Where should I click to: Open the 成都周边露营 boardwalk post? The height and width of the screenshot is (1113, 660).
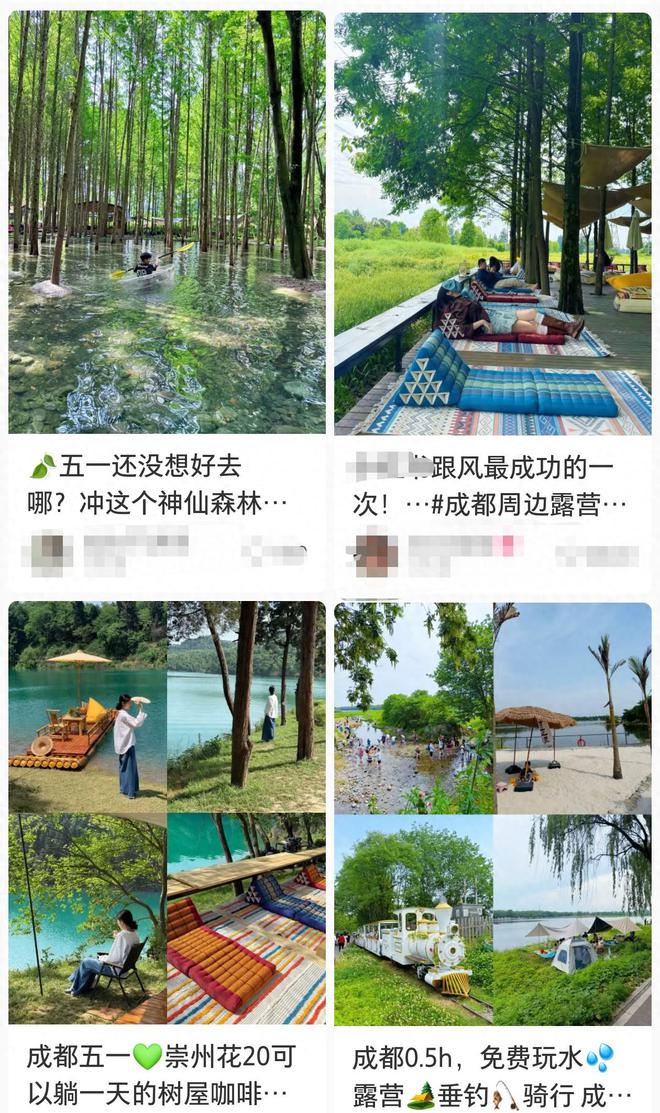tap(492, 223)
